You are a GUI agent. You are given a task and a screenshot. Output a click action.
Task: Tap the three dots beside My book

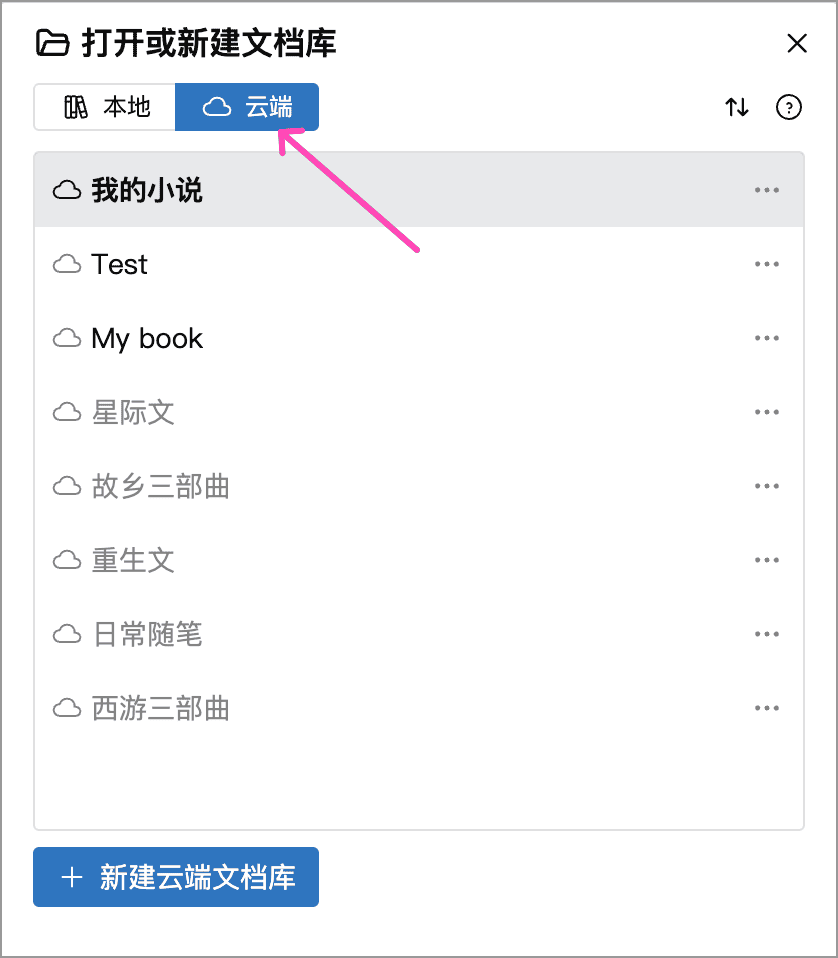point(767,338)
